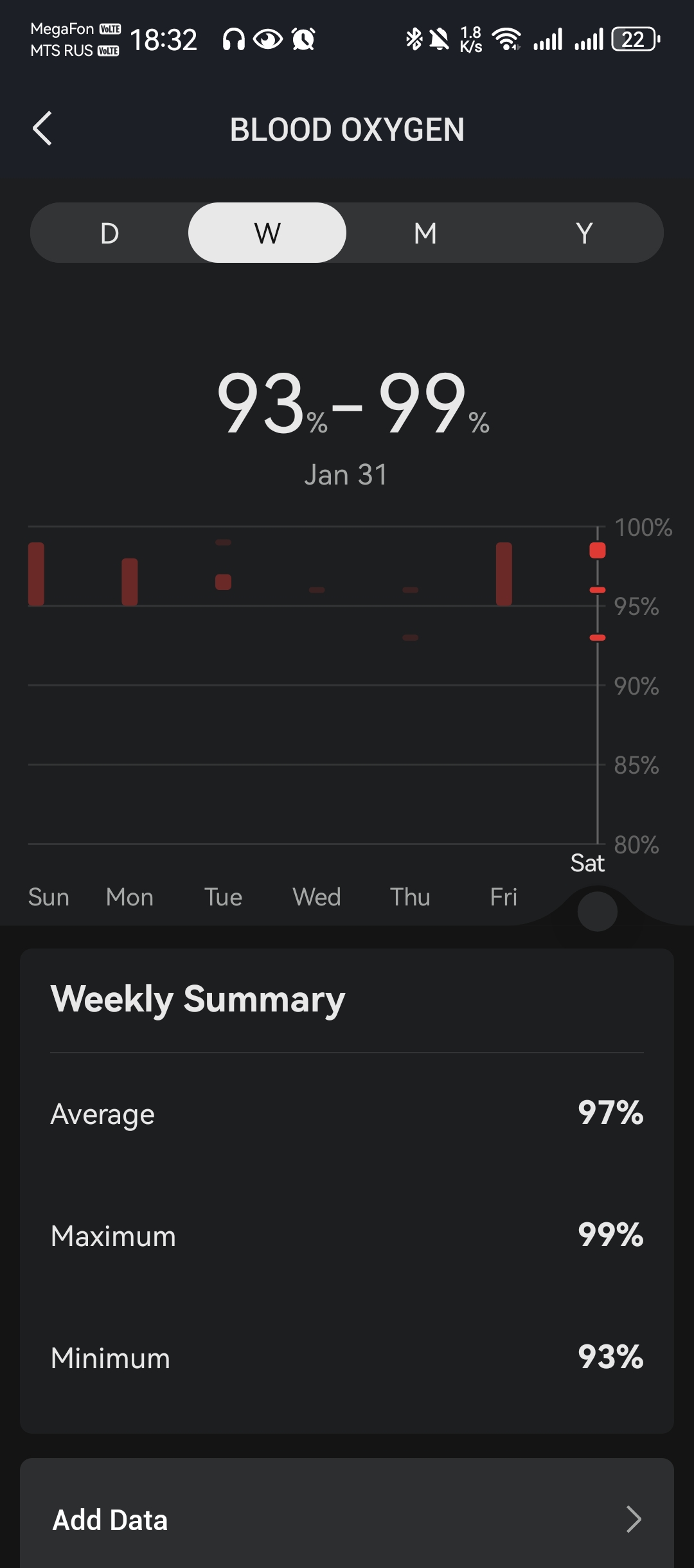Image resolution: width=694 pixels, height=1568 pixels.
Task: Switch to the Y (year) view
Action: [583, 233]
